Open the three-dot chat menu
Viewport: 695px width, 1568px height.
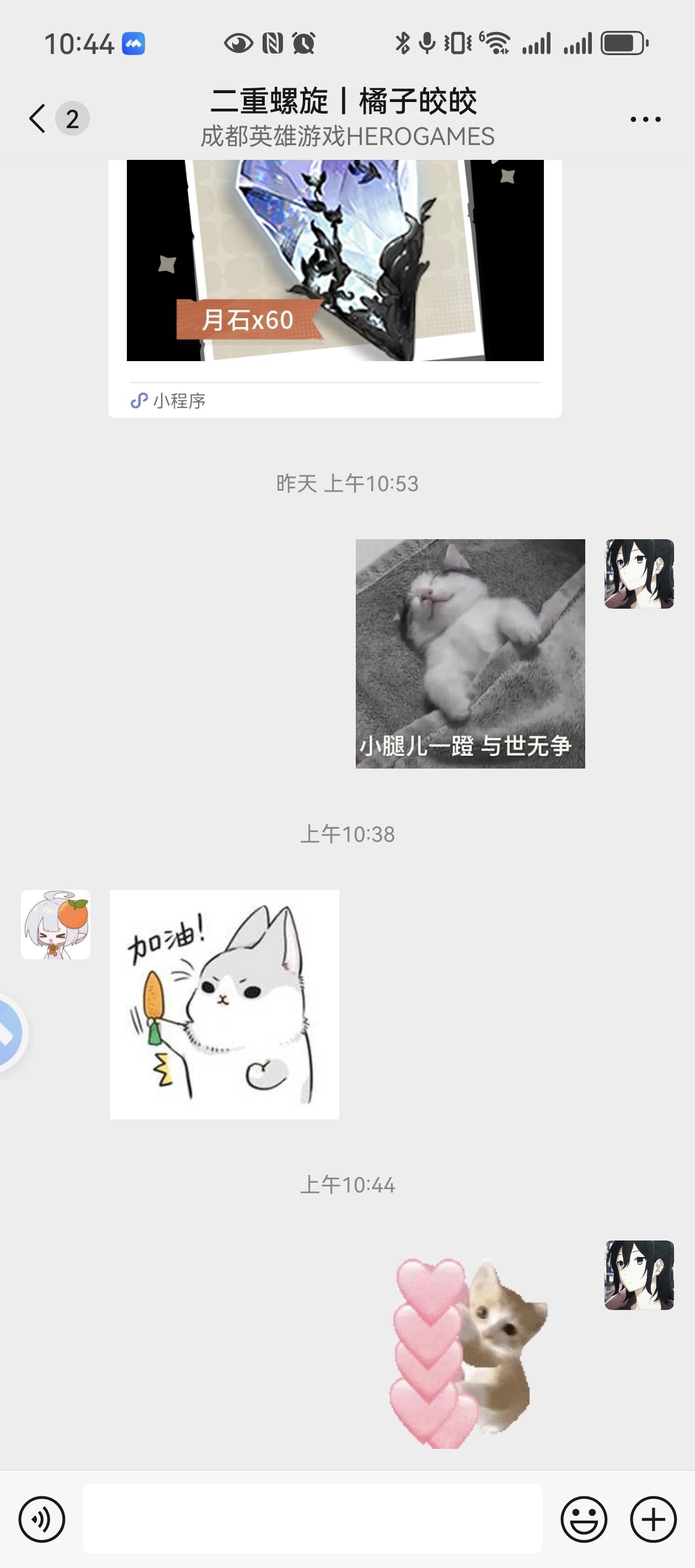point(645,119)
